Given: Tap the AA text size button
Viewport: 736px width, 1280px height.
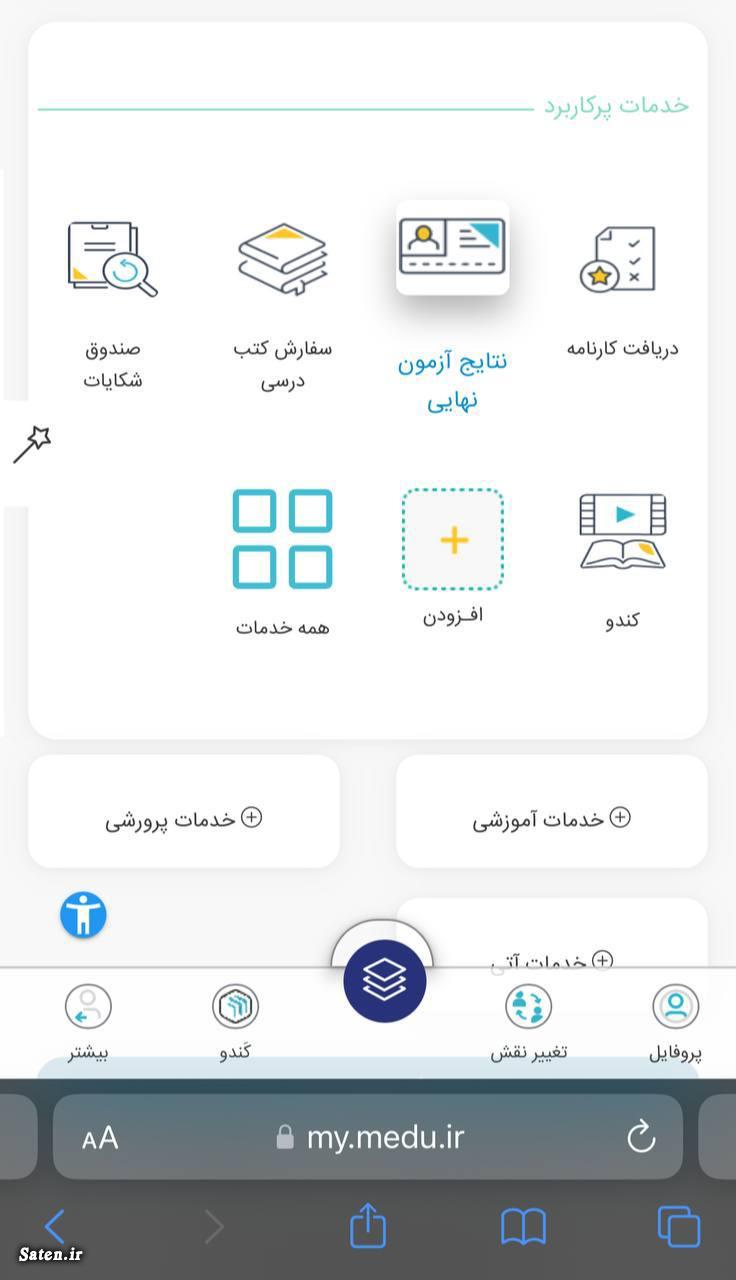Looking at the screenshot, I should pyautogui.click(x=100, y=1138).
